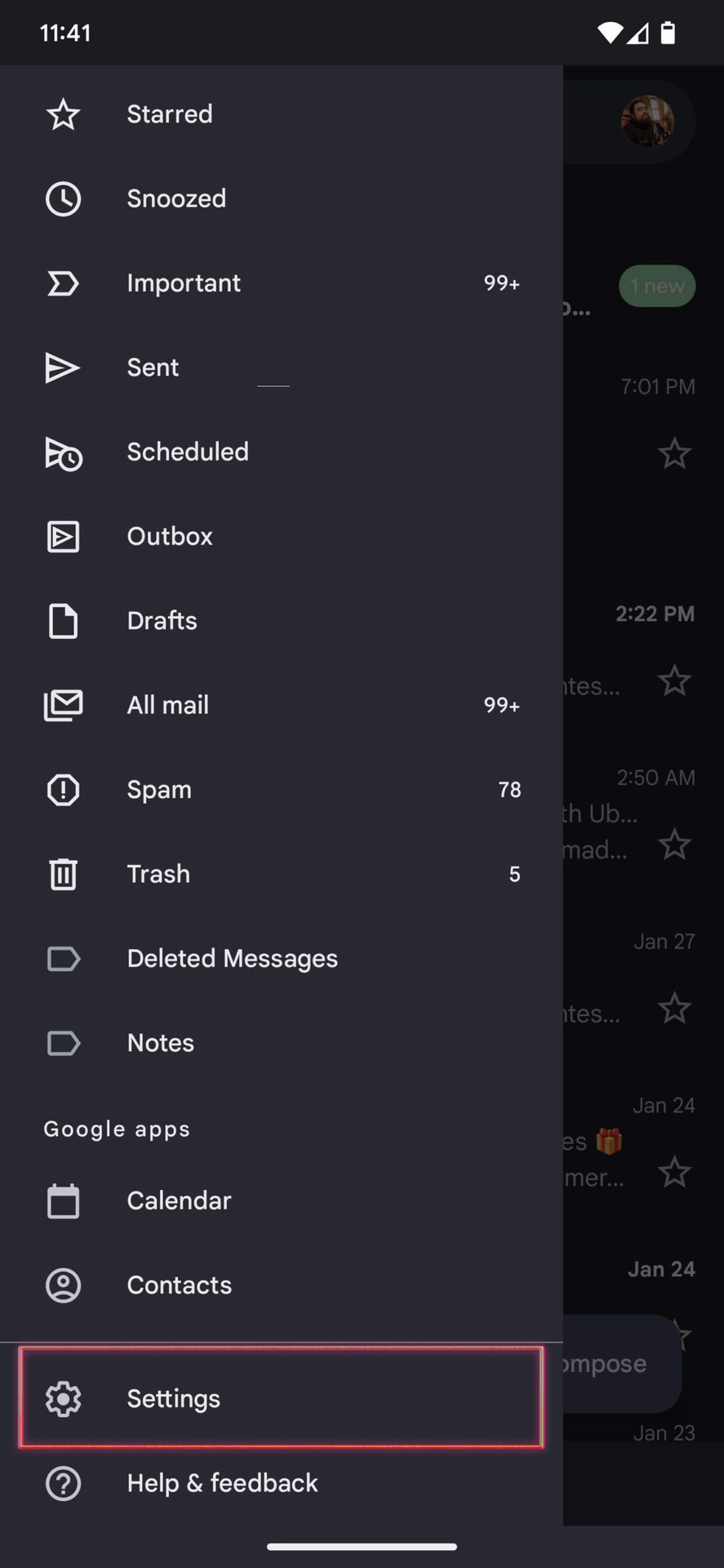Launch Google Contacts

179,1285
